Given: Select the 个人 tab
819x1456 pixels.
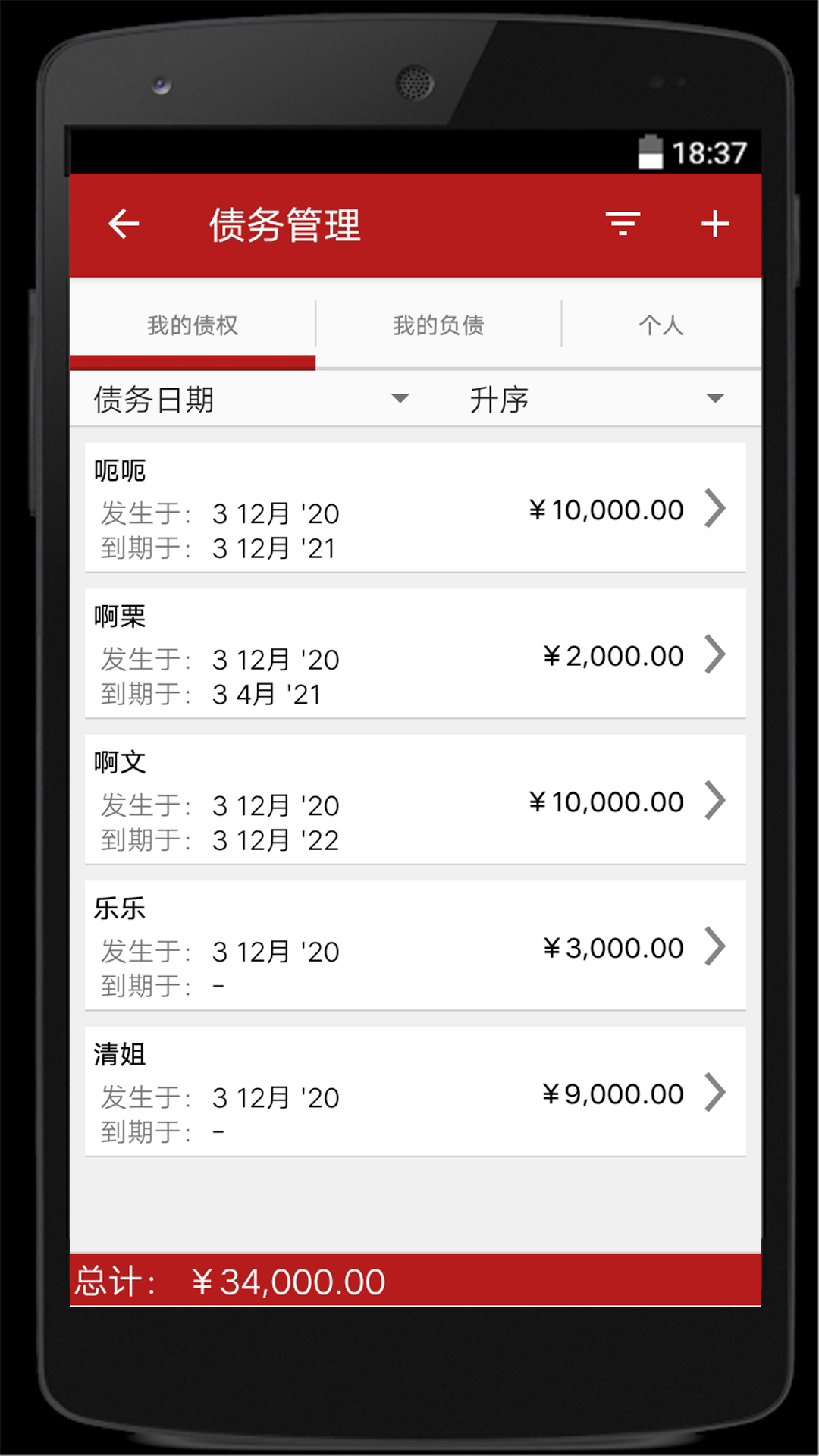Looking at the screenshot, I should 662,325.
